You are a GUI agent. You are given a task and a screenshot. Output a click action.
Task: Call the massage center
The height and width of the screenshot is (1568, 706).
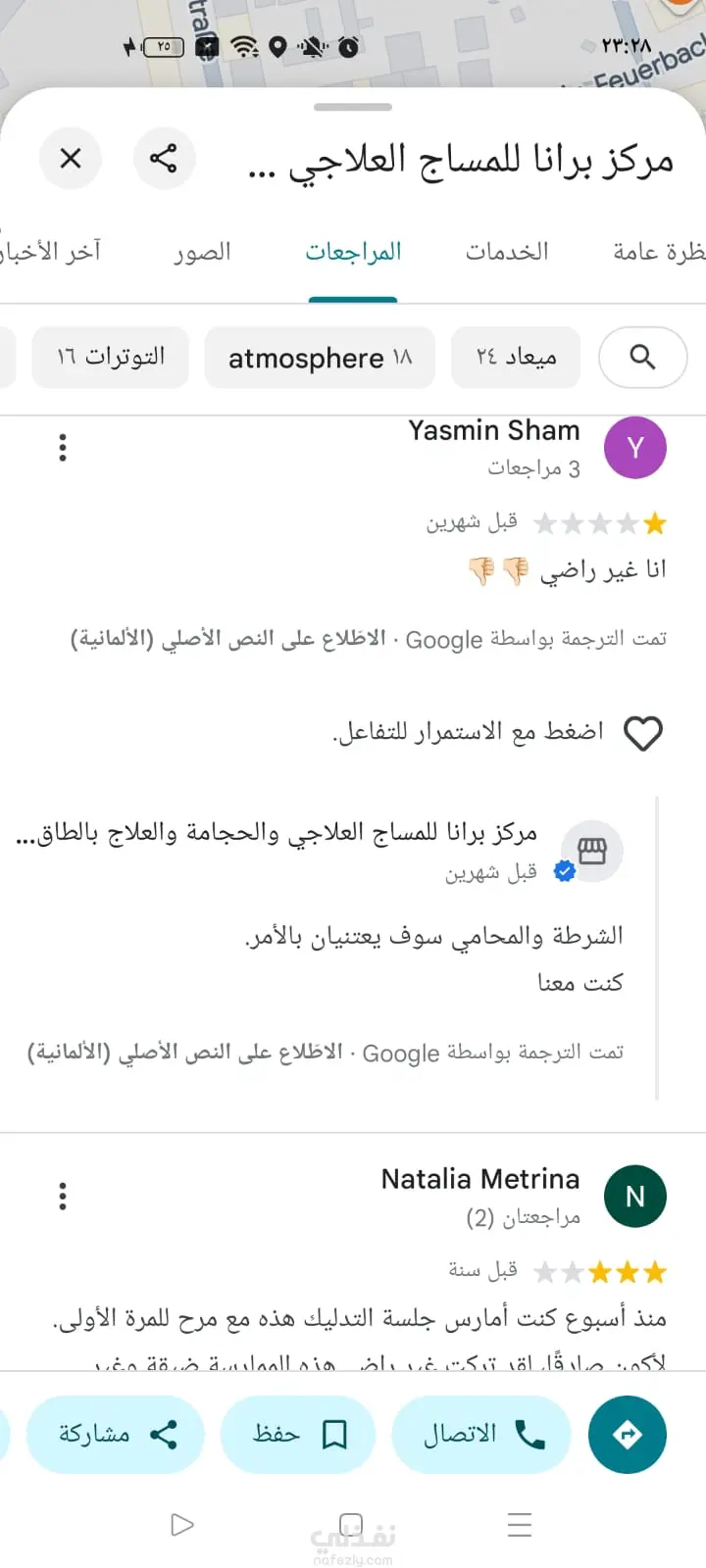click(x=481, y=1435)
